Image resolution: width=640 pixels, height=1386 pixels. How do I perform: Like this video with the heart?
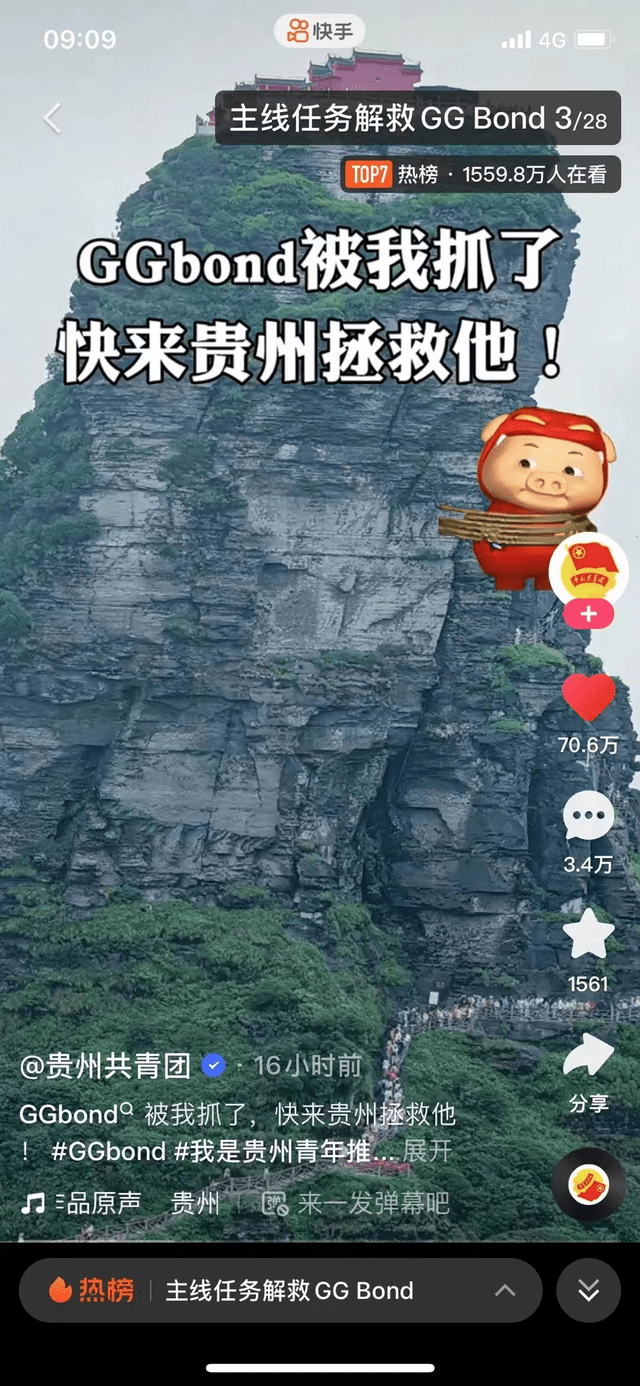click(x=588, y=699)
